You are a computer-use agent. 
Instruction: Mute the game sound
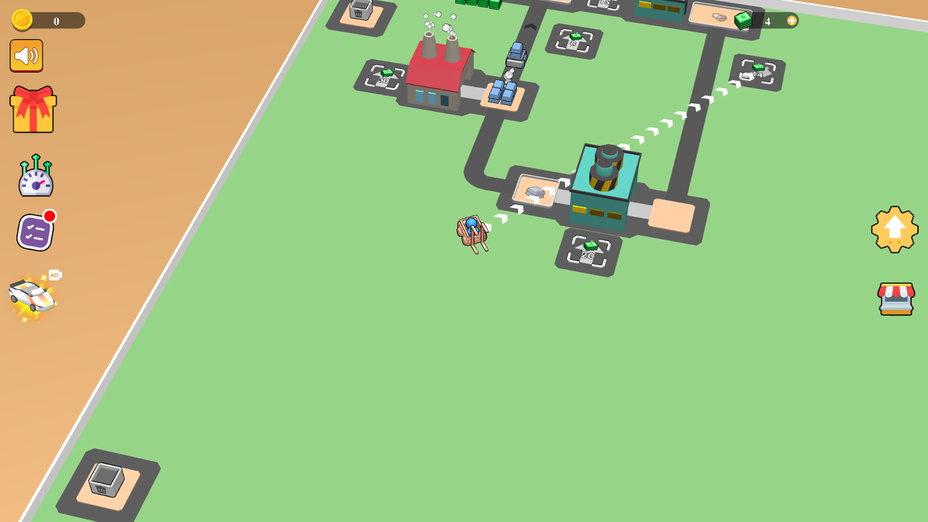coord(27,56)
